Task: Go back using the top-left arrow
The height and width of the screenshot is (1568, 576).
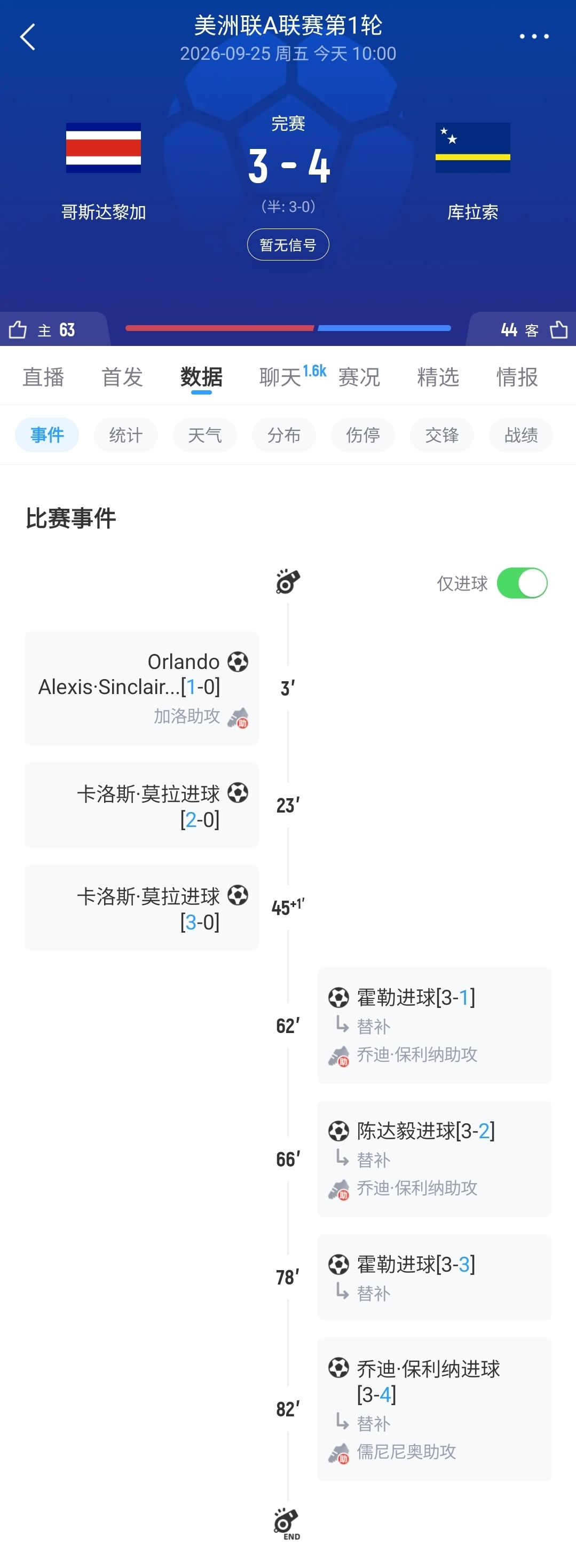Action: point(28,37)
